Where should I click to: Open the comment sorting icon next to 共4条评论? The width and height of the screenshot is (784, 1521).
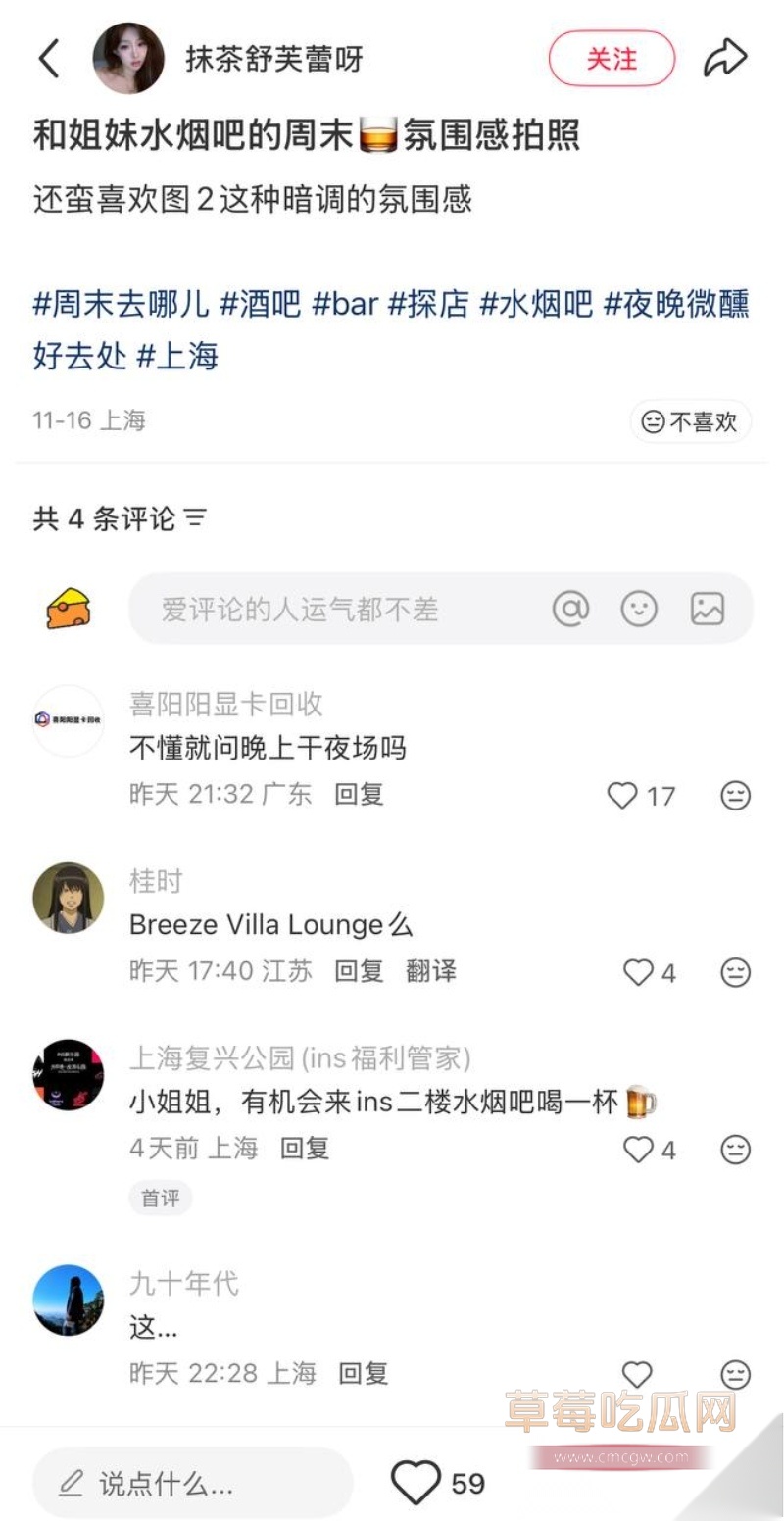[195, 519]
